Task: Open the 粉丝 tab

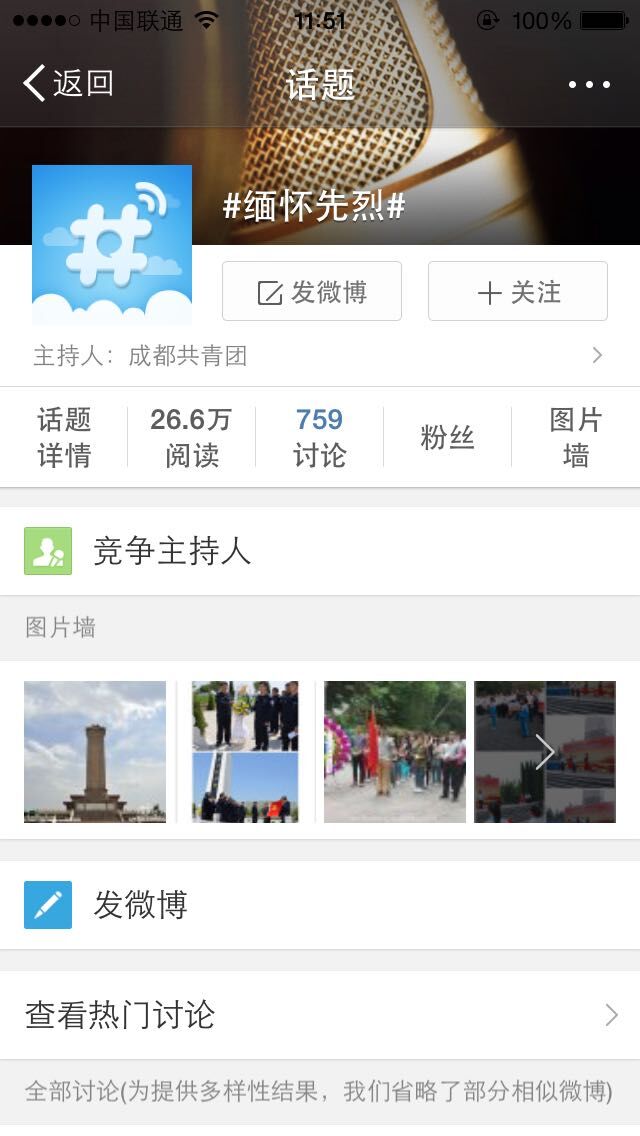Action: click(x=447, y=438)
